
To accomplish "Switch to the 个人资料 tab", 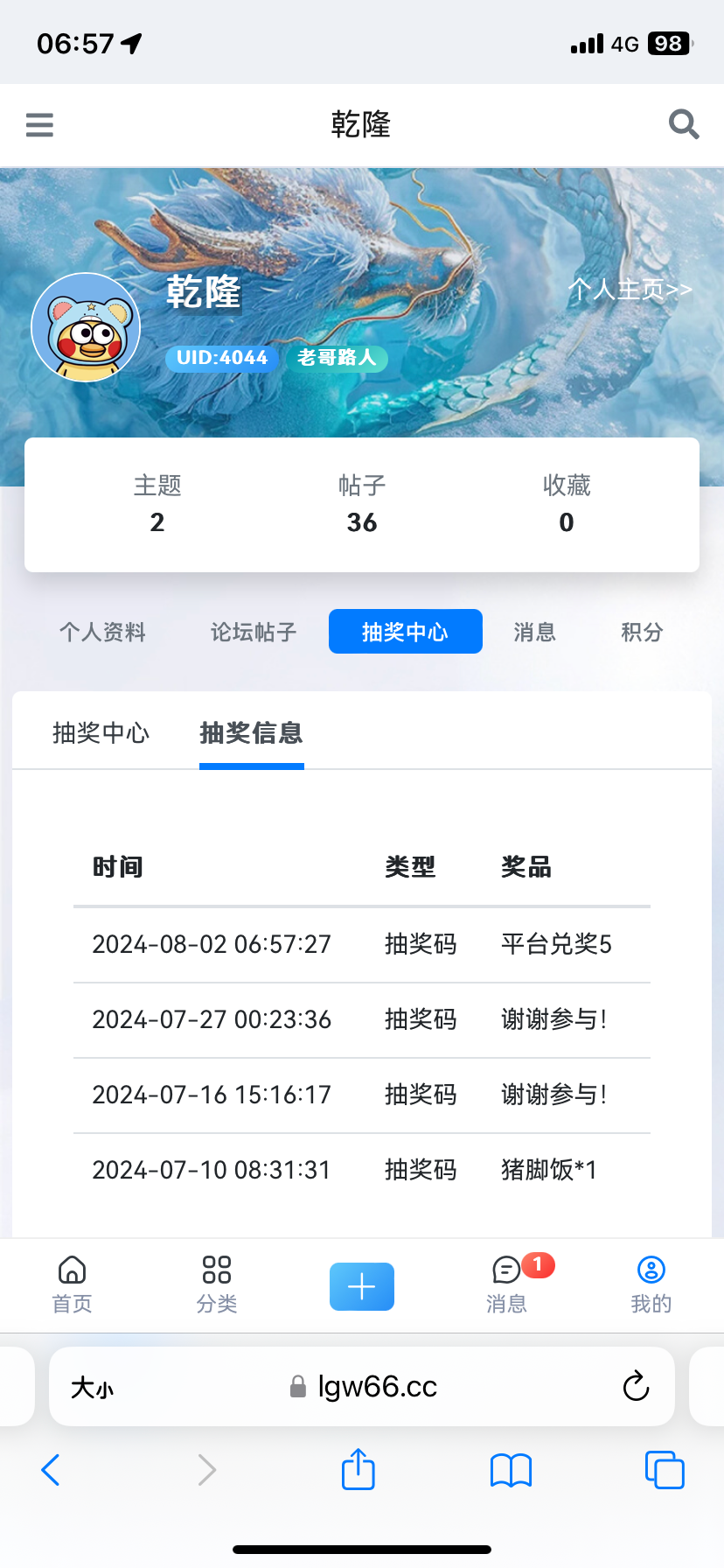I will click(x=102, y=632).
